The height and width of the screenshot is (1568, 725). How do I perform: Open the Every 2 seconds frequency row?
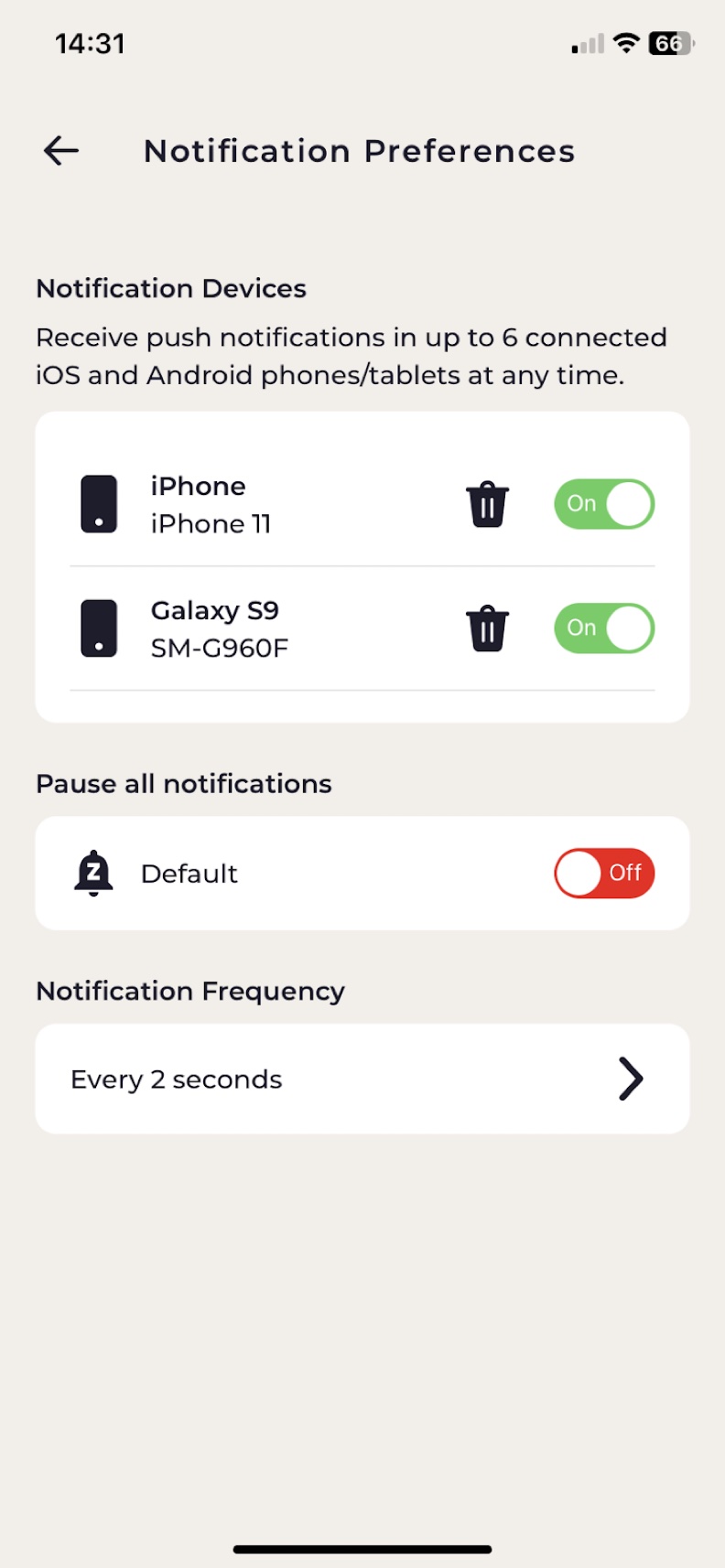point(362,1079)
